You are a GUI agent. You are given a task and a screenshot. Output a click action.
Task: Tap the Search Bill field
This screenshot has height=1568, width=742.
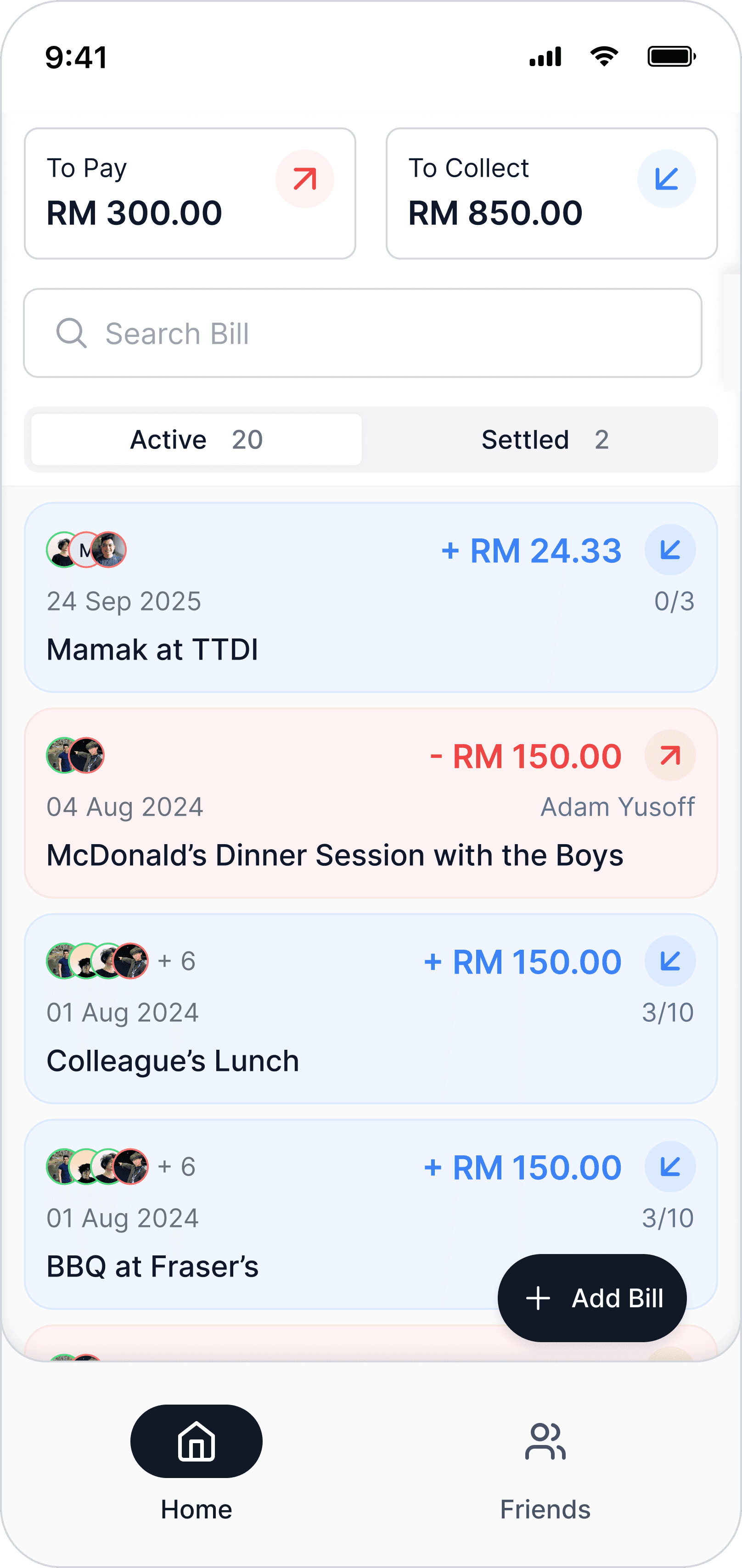click(362, 333)
